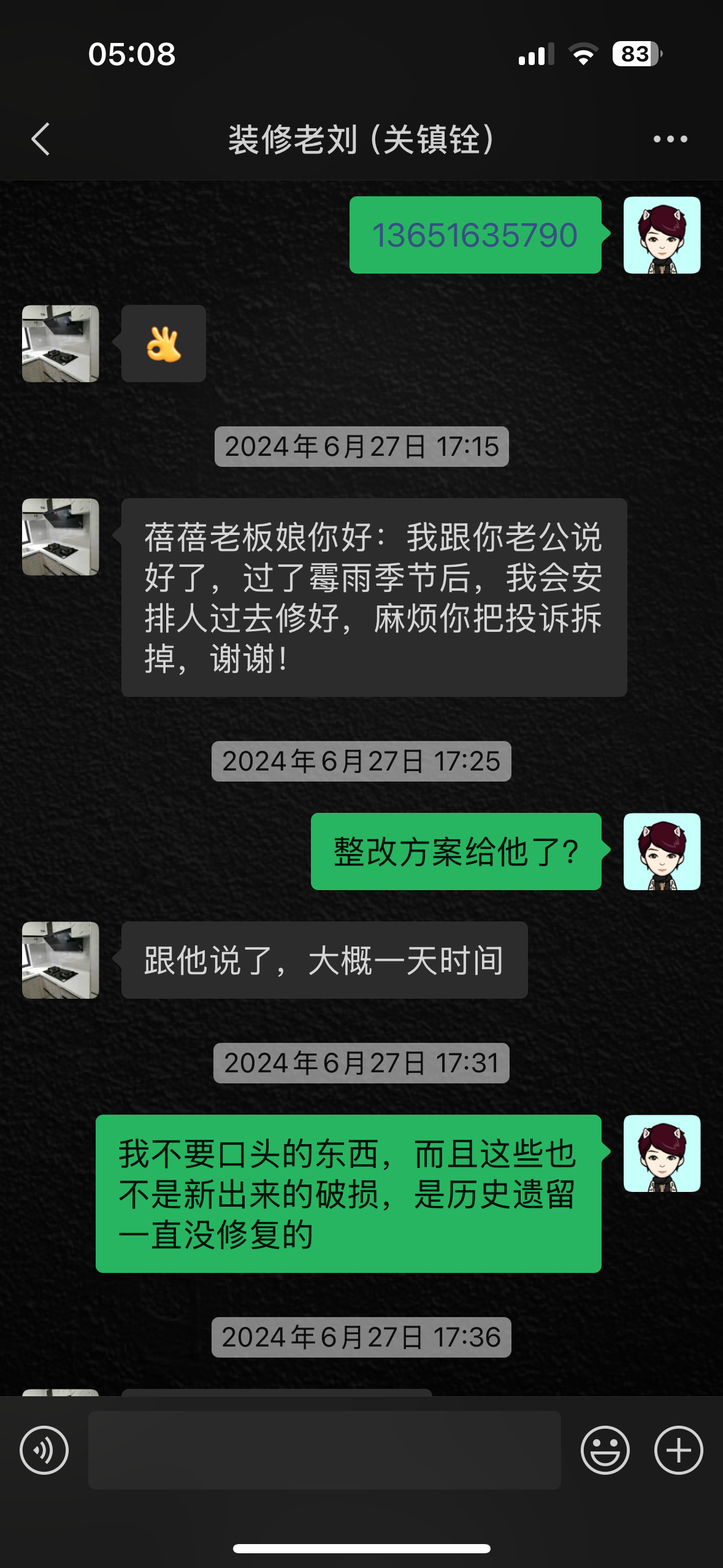Tap the phone number 13651635790 link
This screenshot has height=1568, width=723.
(x=475, y=235)
